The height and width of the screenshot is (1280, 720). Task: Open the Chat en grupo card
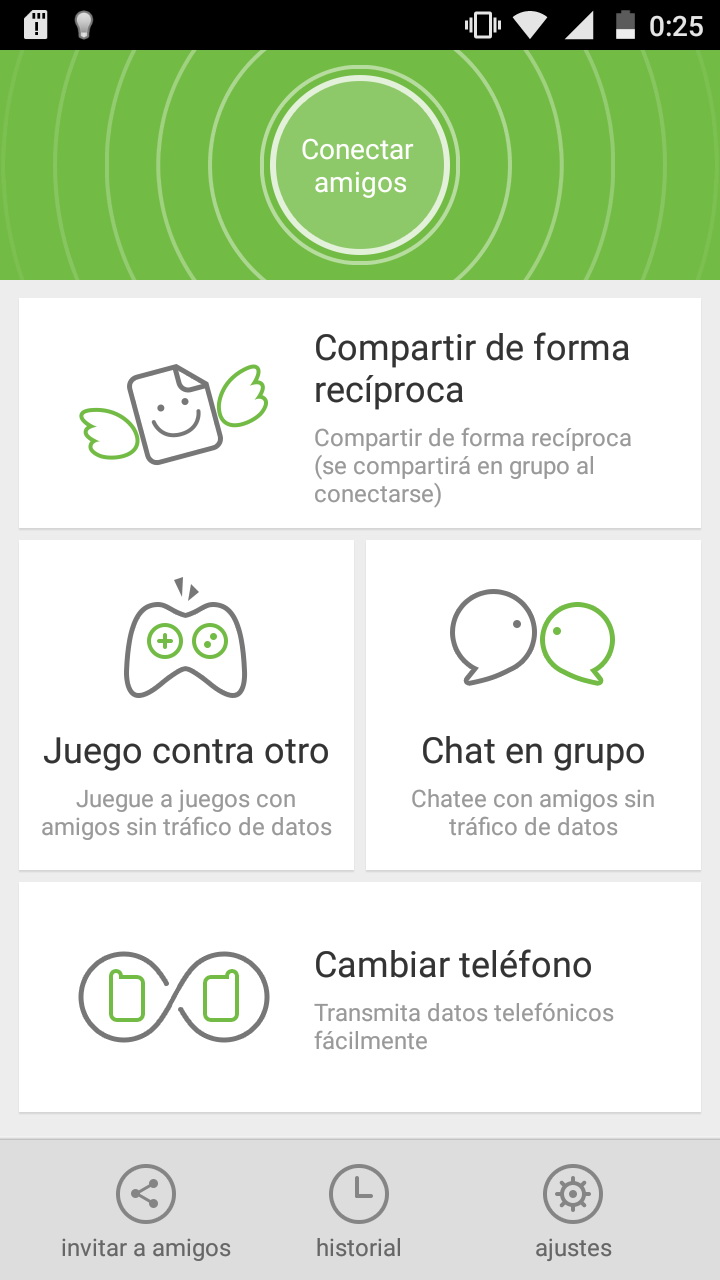[533, 705]
